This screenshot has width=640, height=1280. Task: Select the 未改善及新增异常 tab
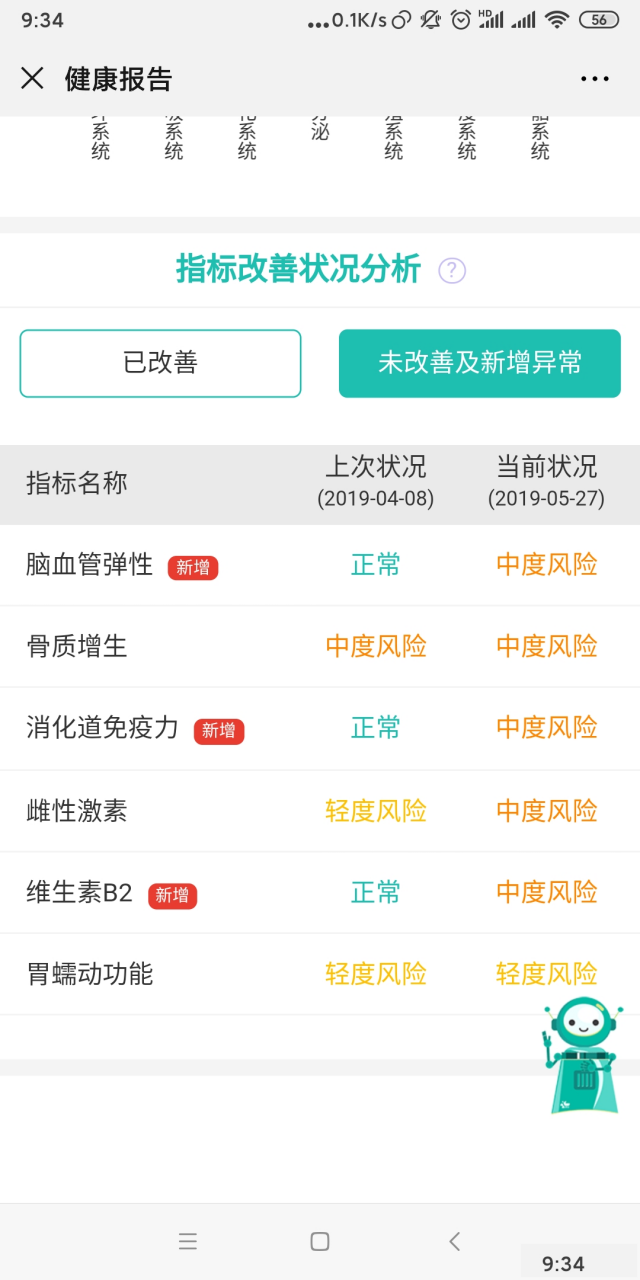tap(480, 363)
